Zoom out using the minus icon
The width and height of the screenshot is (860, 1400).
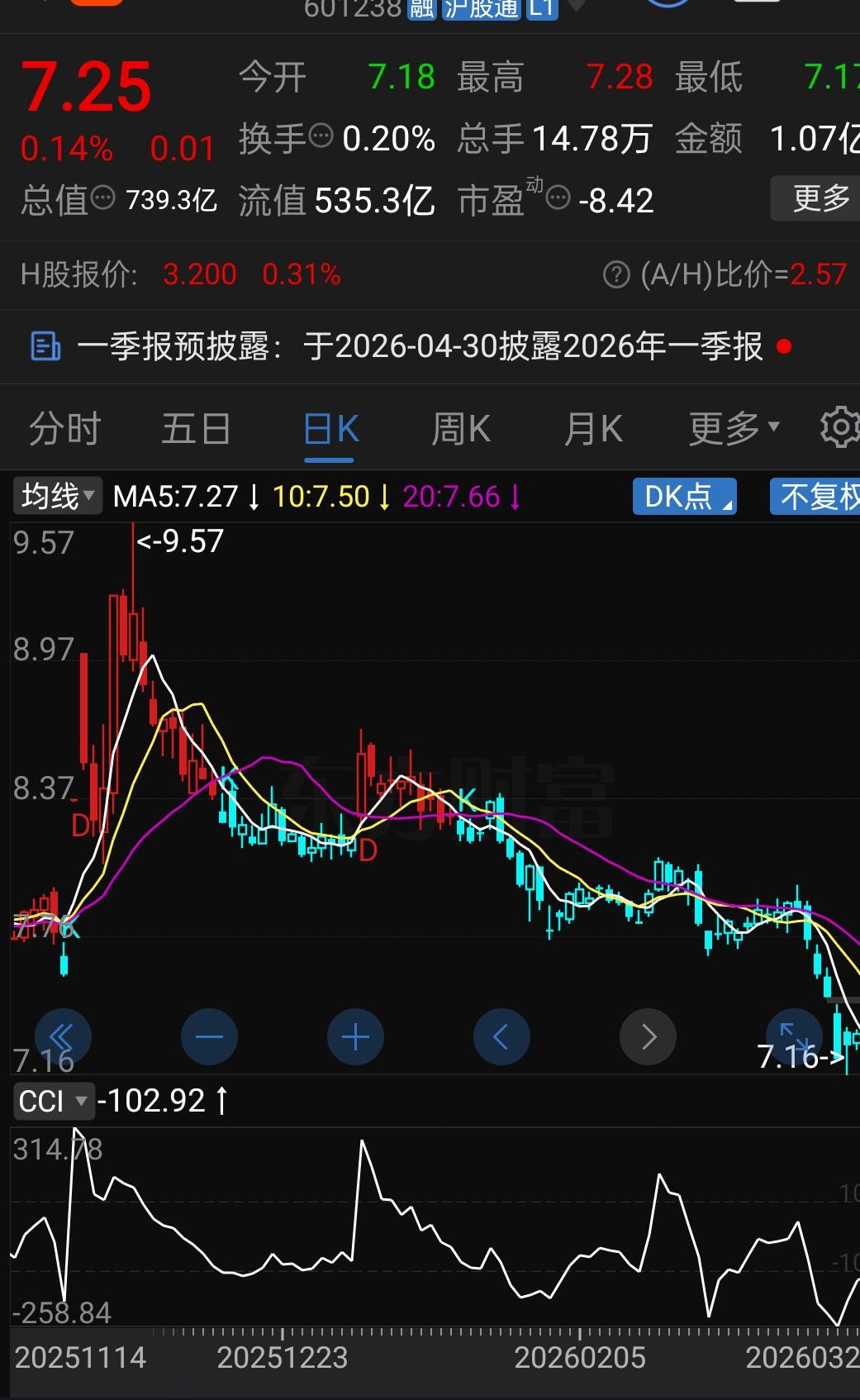click(x=209, y=1036)
